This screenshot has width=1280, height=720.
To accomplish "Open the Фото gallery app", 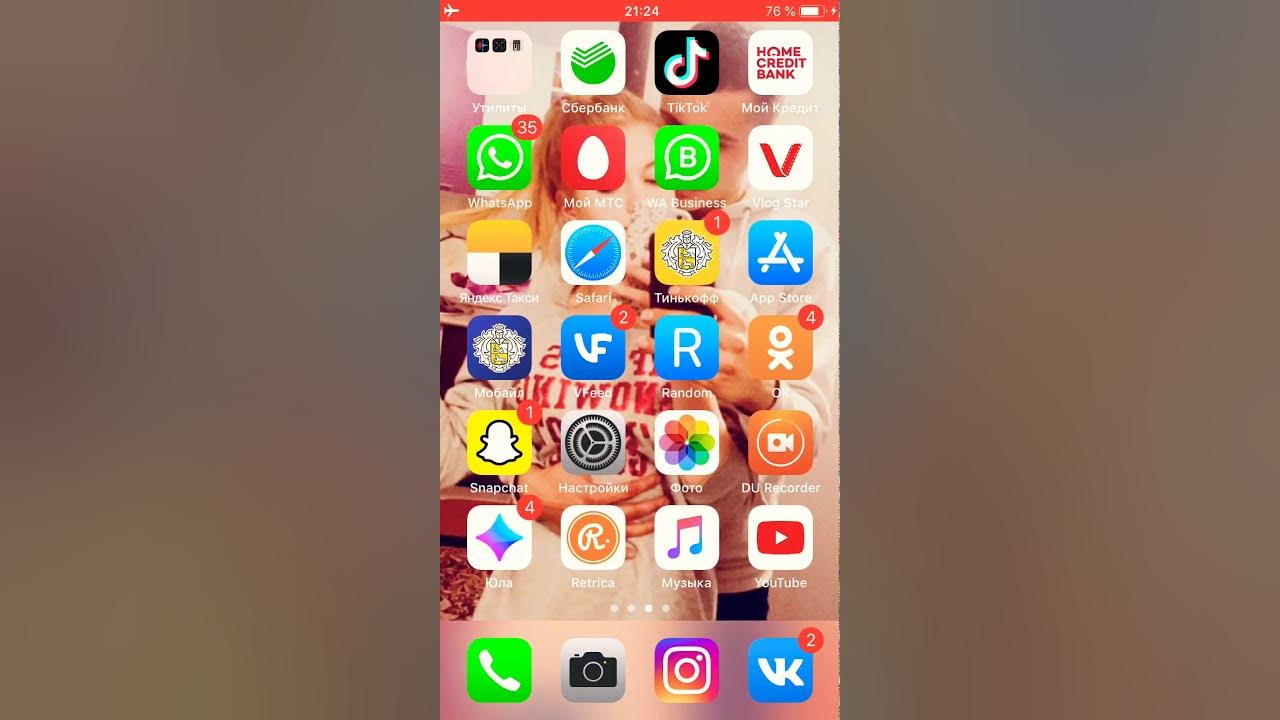I will point(686,443).
